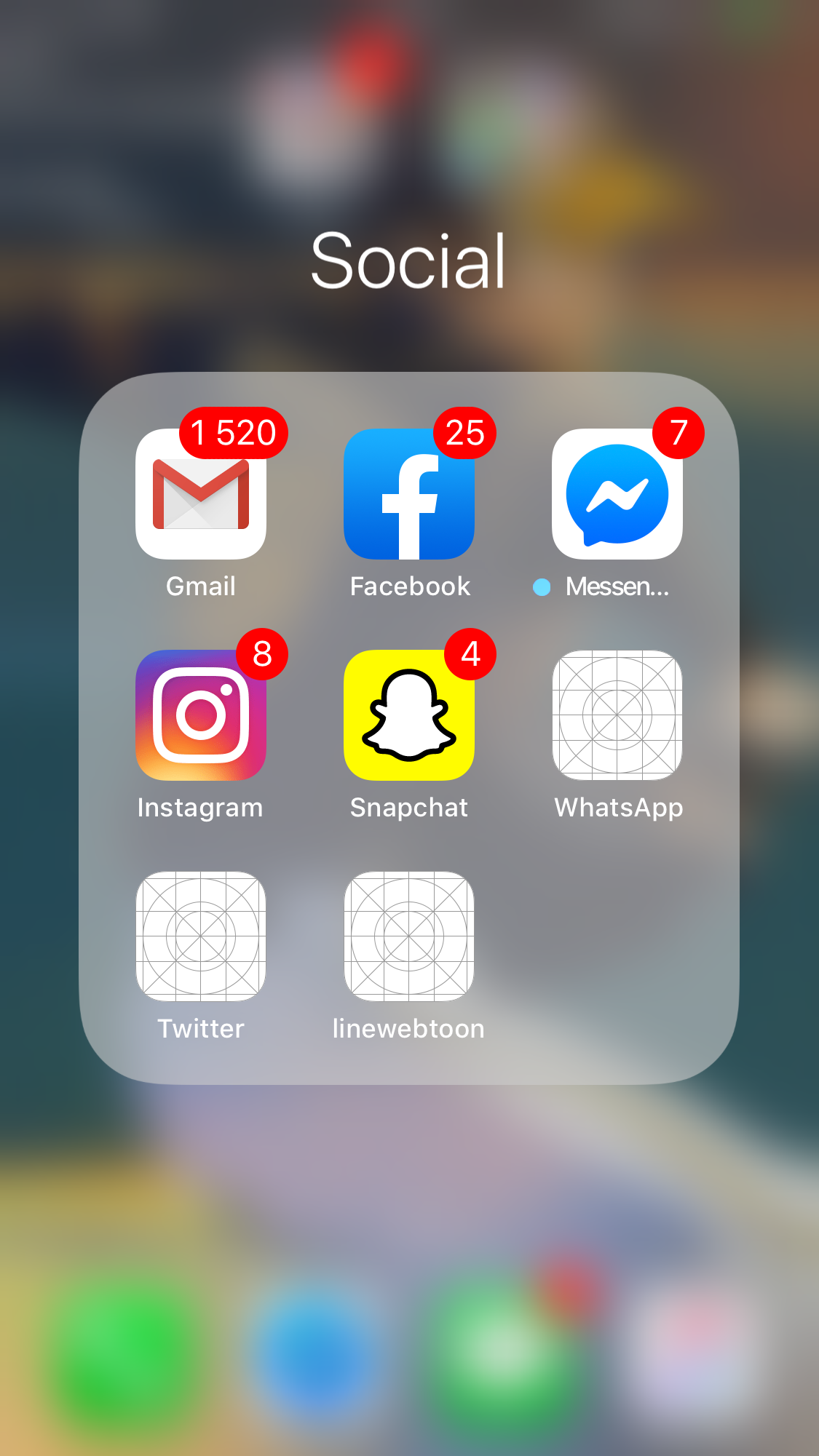Open the Twitter app
The width and height of the screenshot is (819, 1456).
coord(200,936)
